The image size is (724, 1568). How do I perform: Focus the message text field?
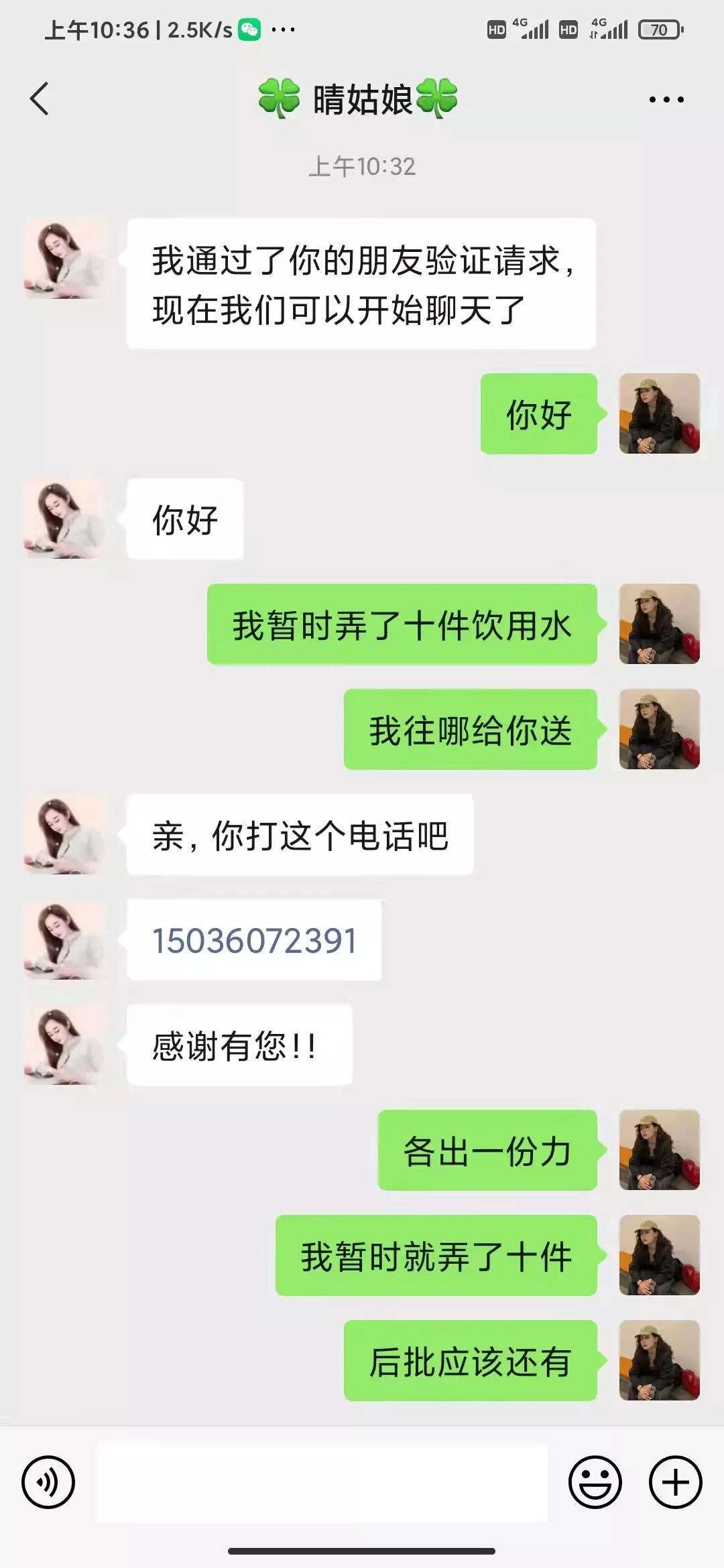pyautogui.click(x=322, y=1482)
